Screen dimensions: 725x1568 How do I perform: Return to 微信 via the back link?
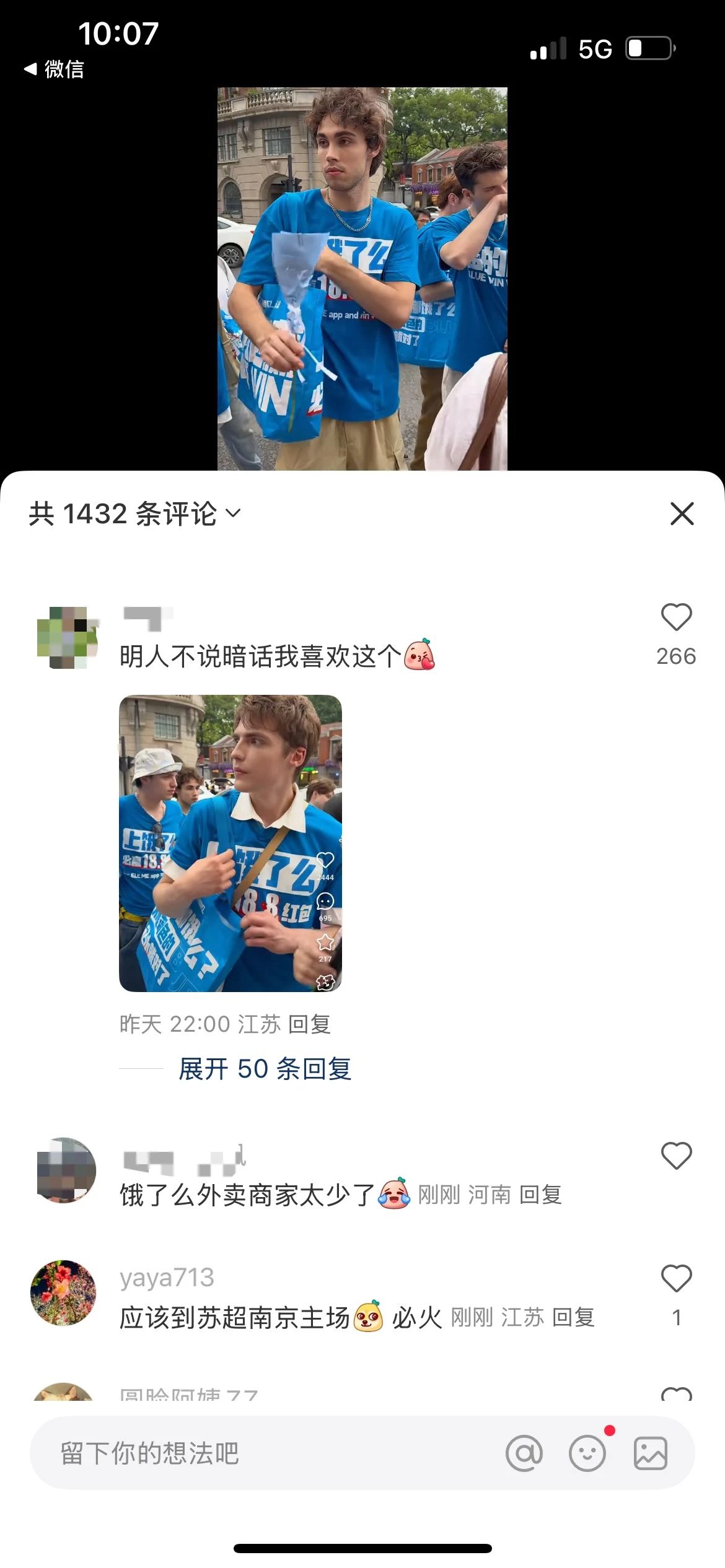(54, 69)
